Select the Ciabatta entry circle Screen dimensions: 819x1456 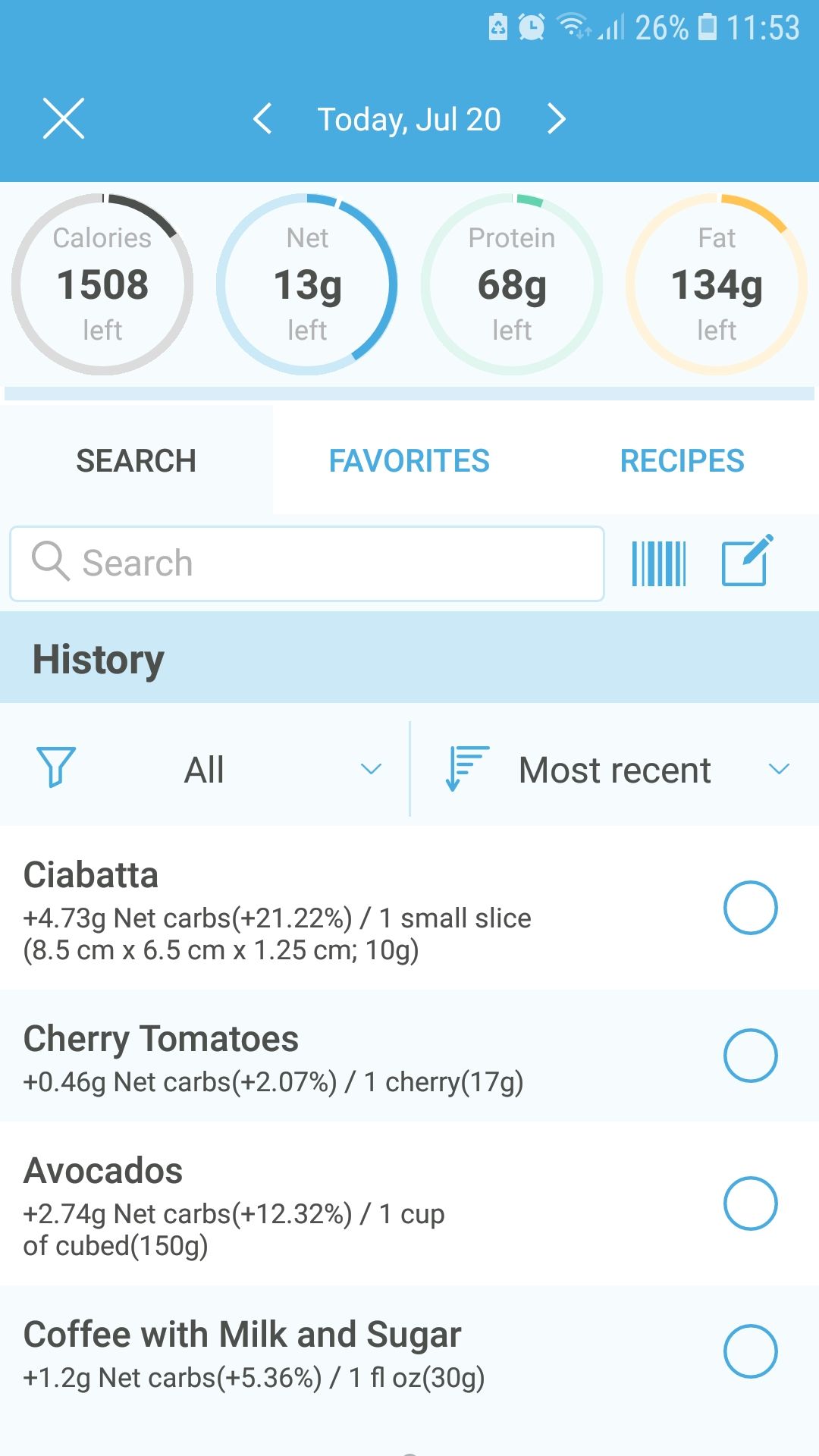pos(750,908)
